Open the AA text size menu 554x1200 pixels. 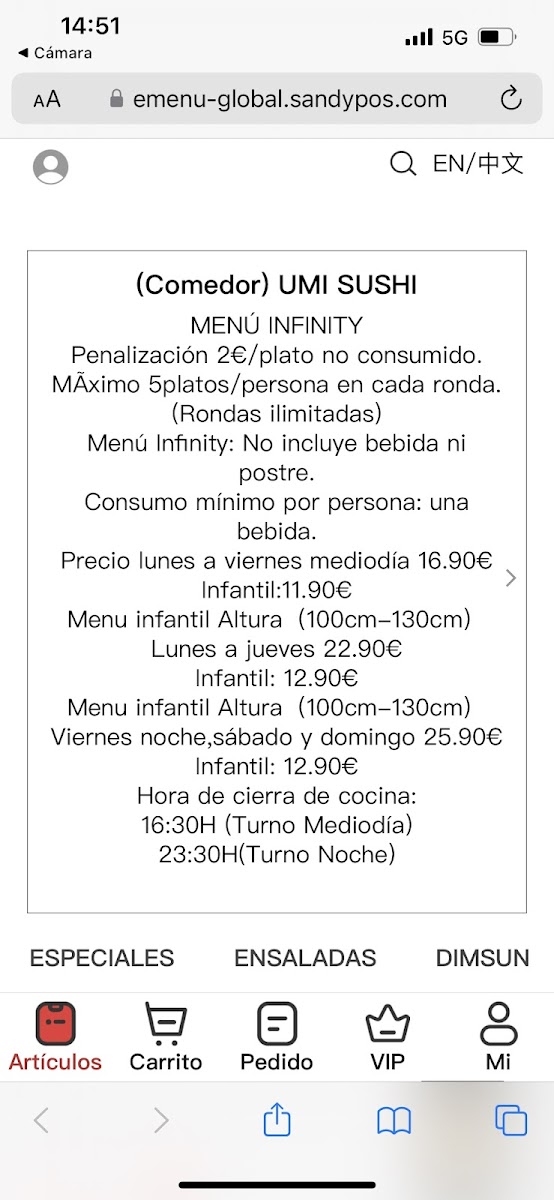(47, 99)
